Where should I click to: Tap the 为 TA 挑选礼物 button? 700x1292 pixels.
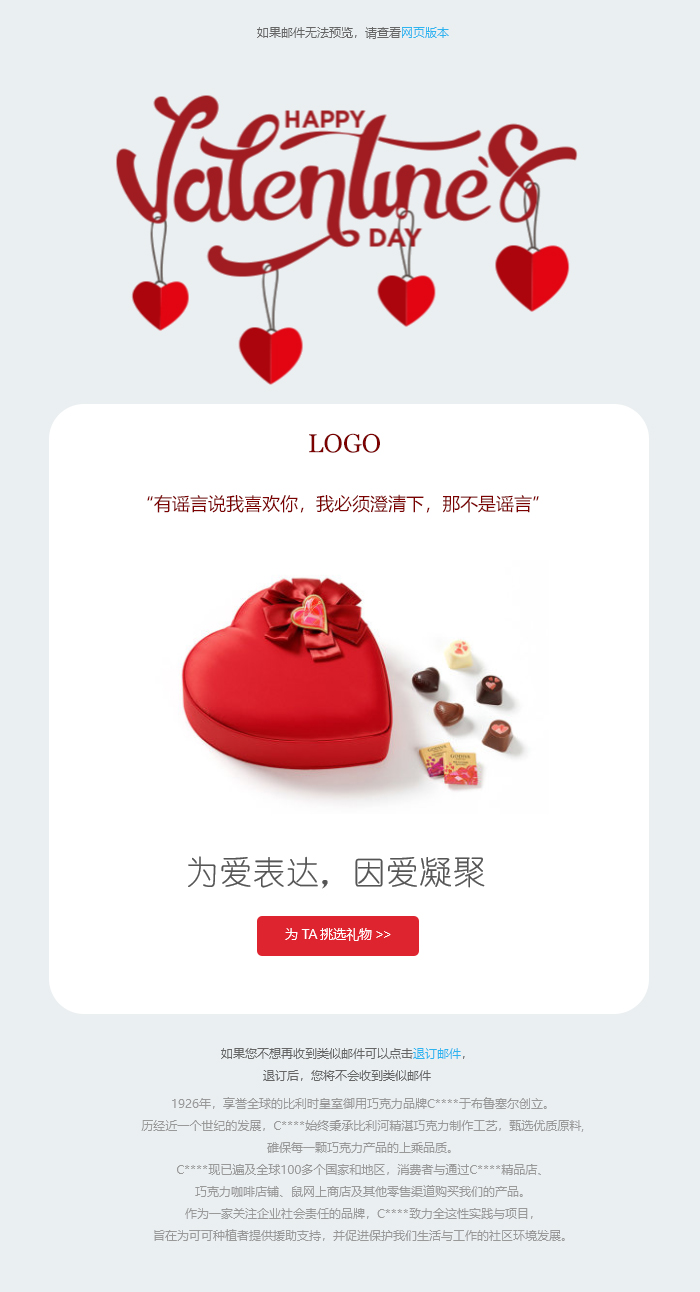pos(338,935)
